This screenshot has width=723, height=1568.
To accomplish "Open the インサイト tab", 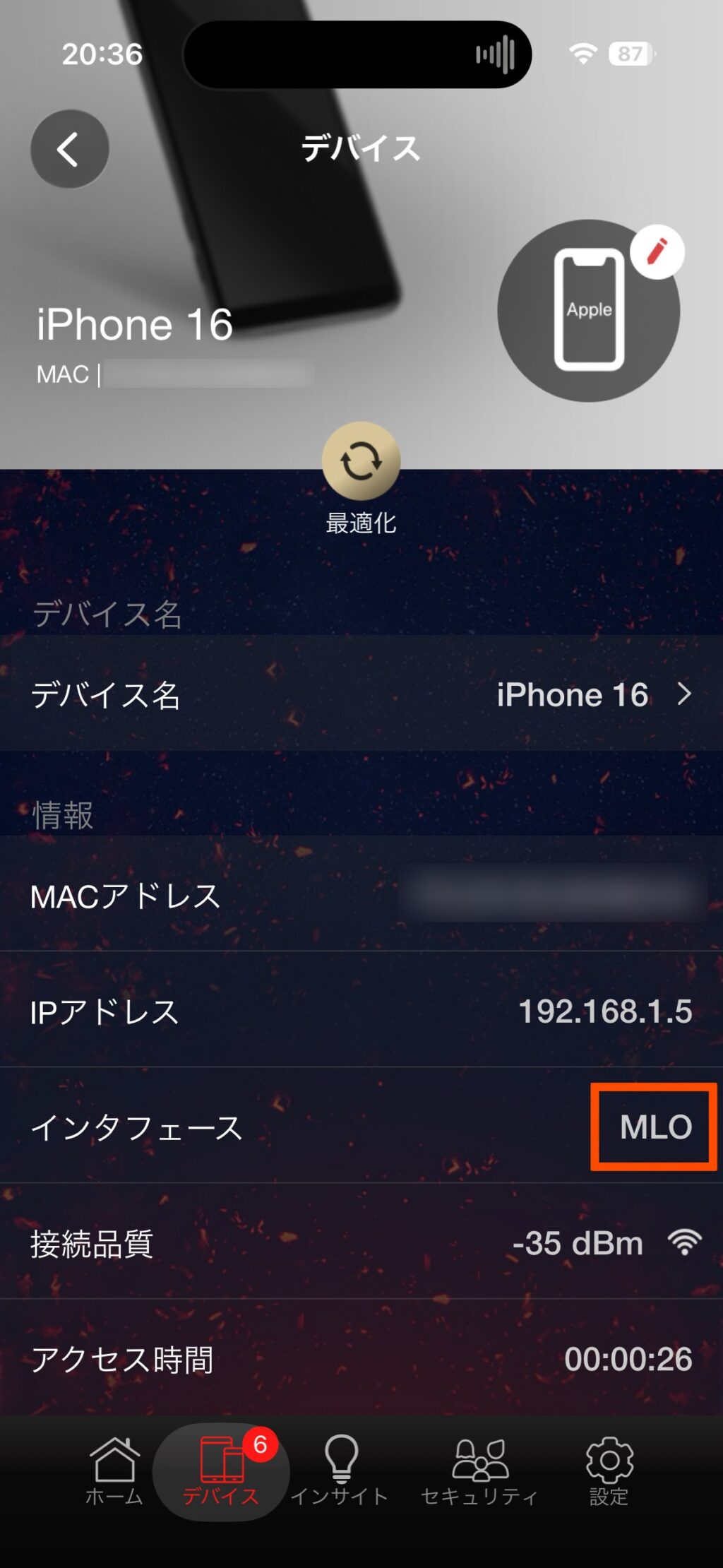I will tap(340, 1471).
